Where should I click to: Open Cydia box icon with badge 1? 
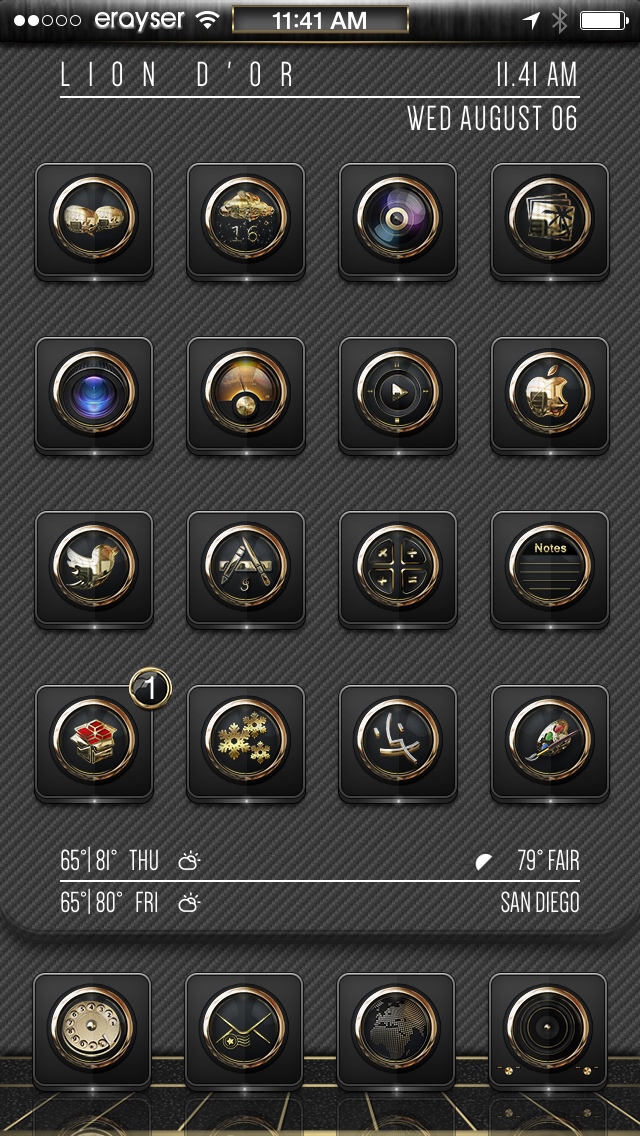coord(94,740)
